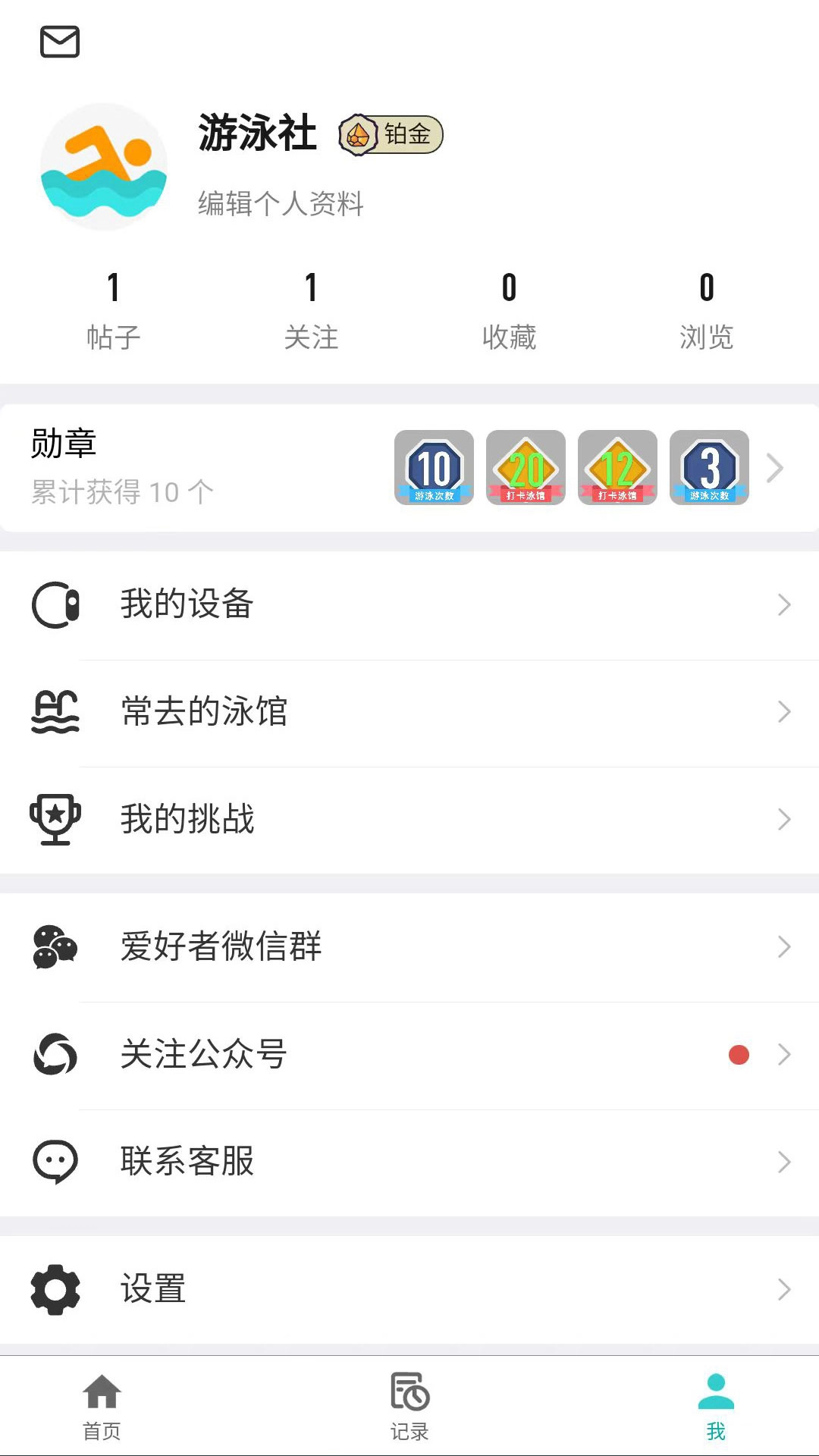819x1456 pixels.
Task: Expand the medals list with right arrow
Action: (775, 469)
